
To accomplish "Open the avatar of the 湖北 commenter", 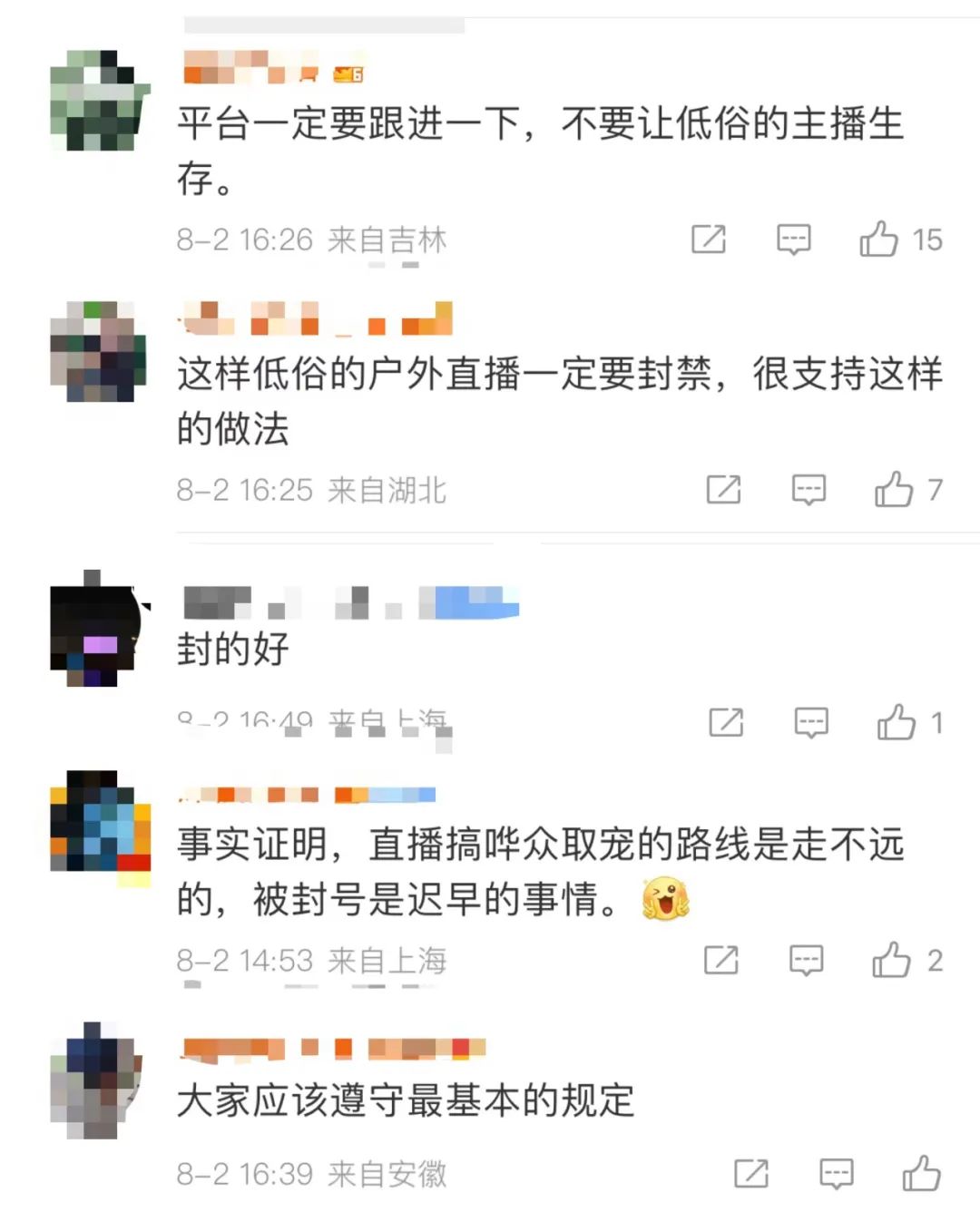I will click(x=98, y=352).
